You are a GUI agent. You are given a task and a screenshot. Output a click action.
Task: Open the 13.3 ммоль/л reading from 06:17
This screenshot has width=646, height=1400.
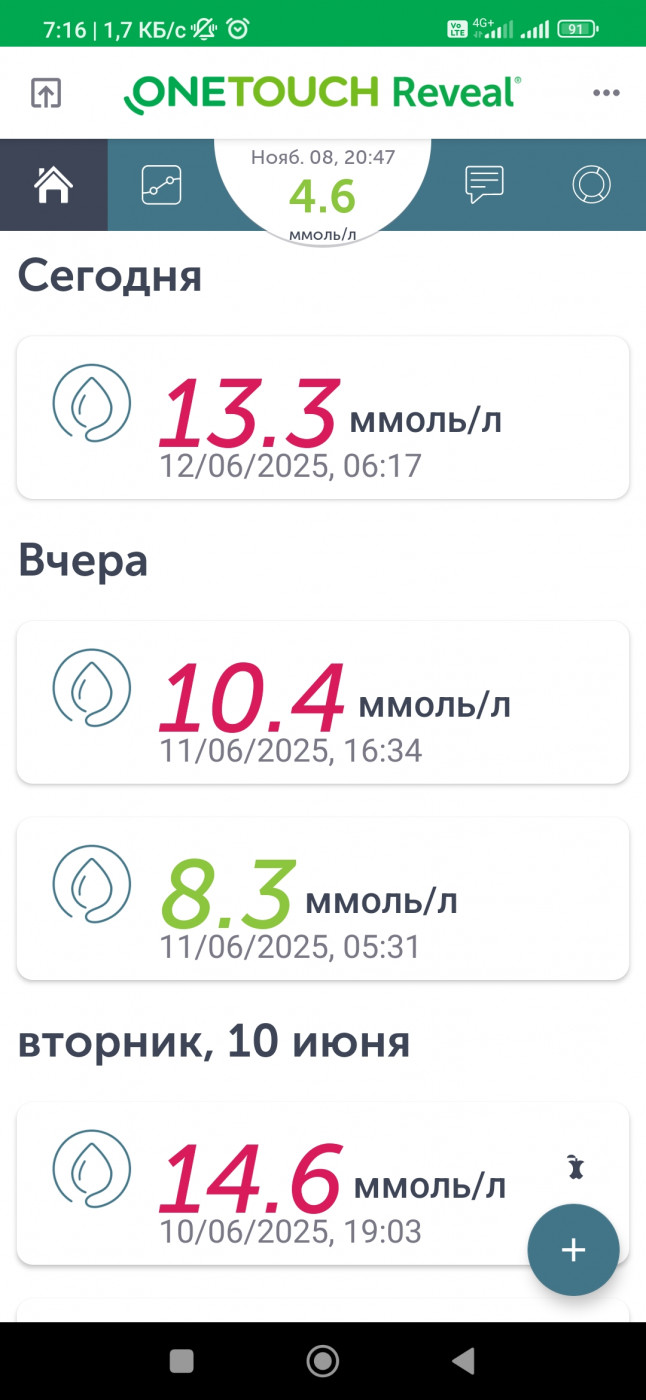pyautogui.click(x=323, y=417)
